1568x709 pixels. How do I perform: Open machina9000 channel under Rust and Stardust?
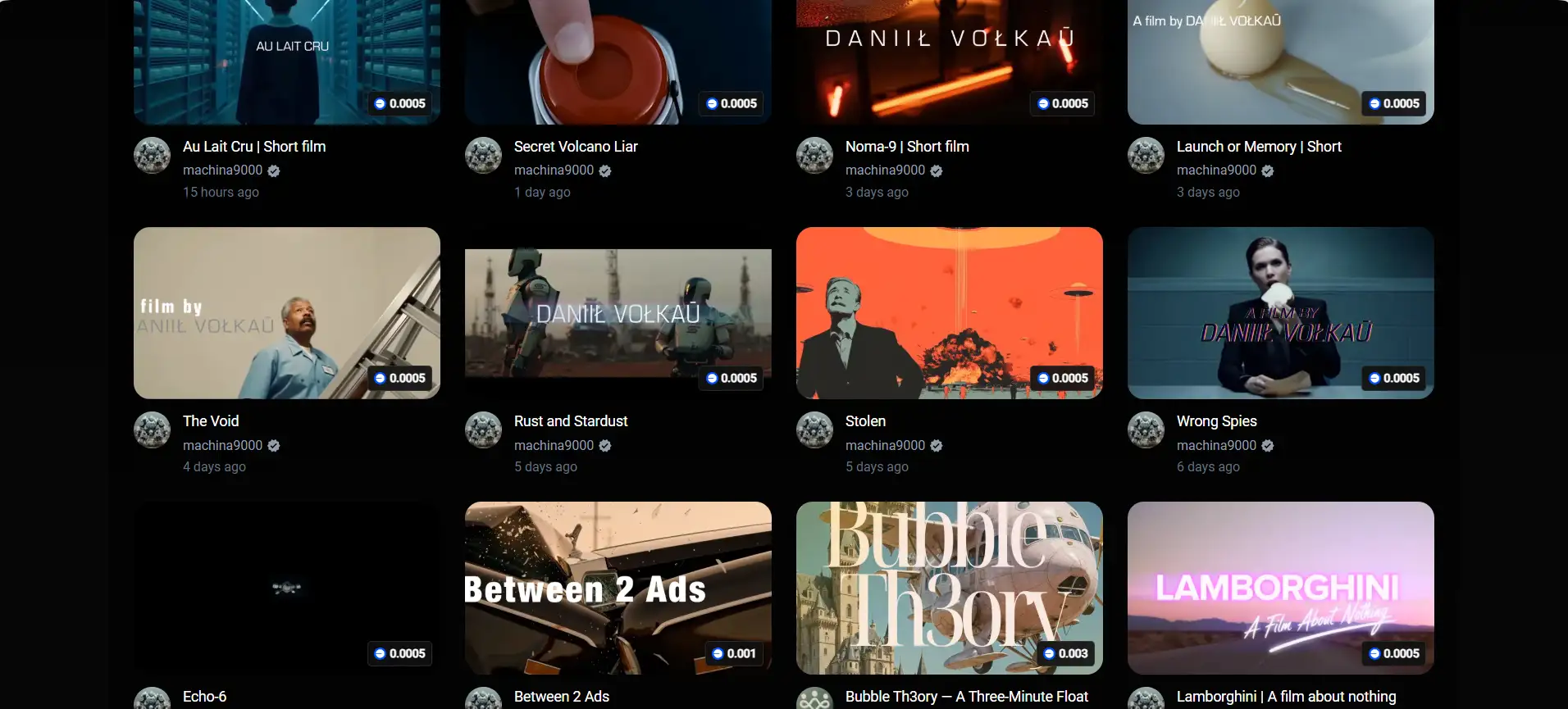coord(554,446)
